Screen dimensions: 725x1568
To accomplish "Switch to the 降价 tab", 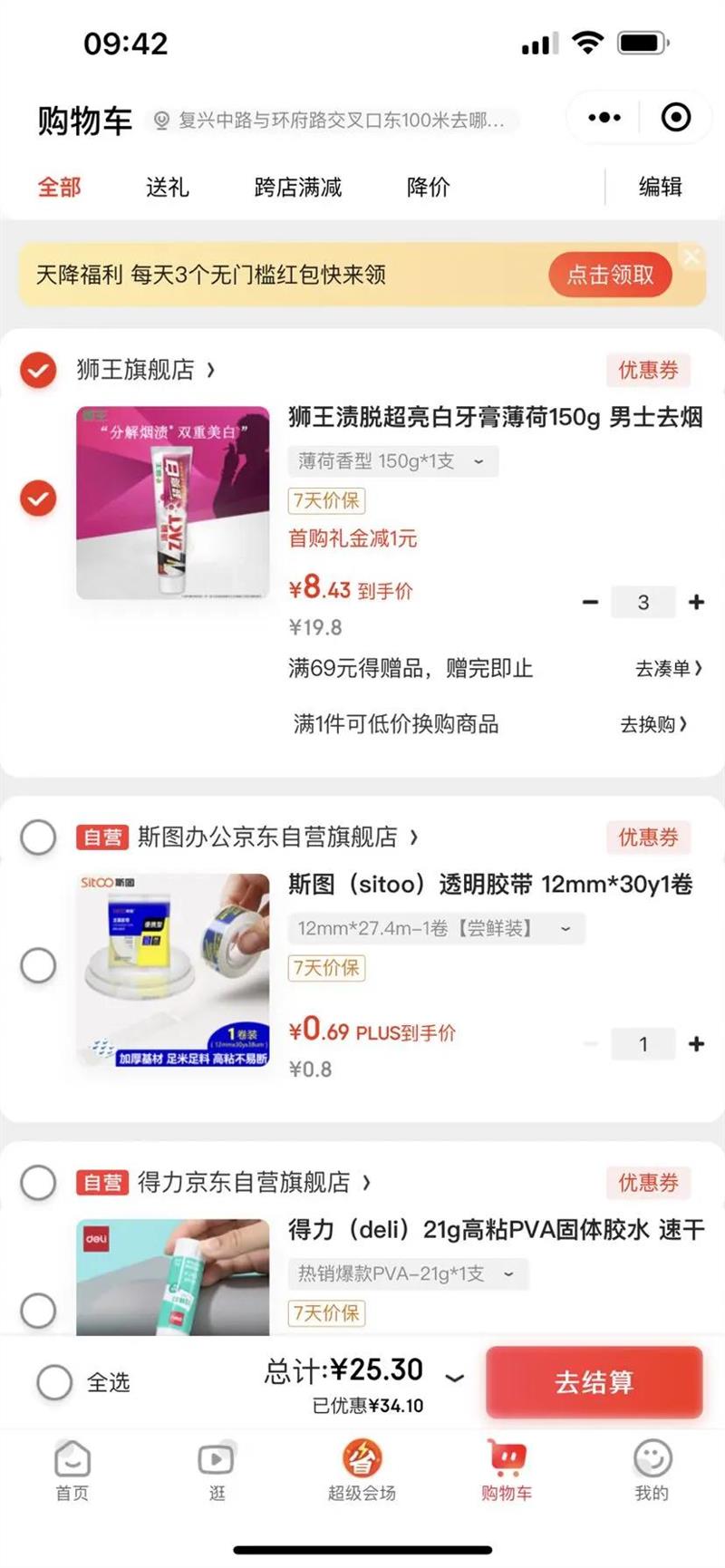I will pos(428,188).
